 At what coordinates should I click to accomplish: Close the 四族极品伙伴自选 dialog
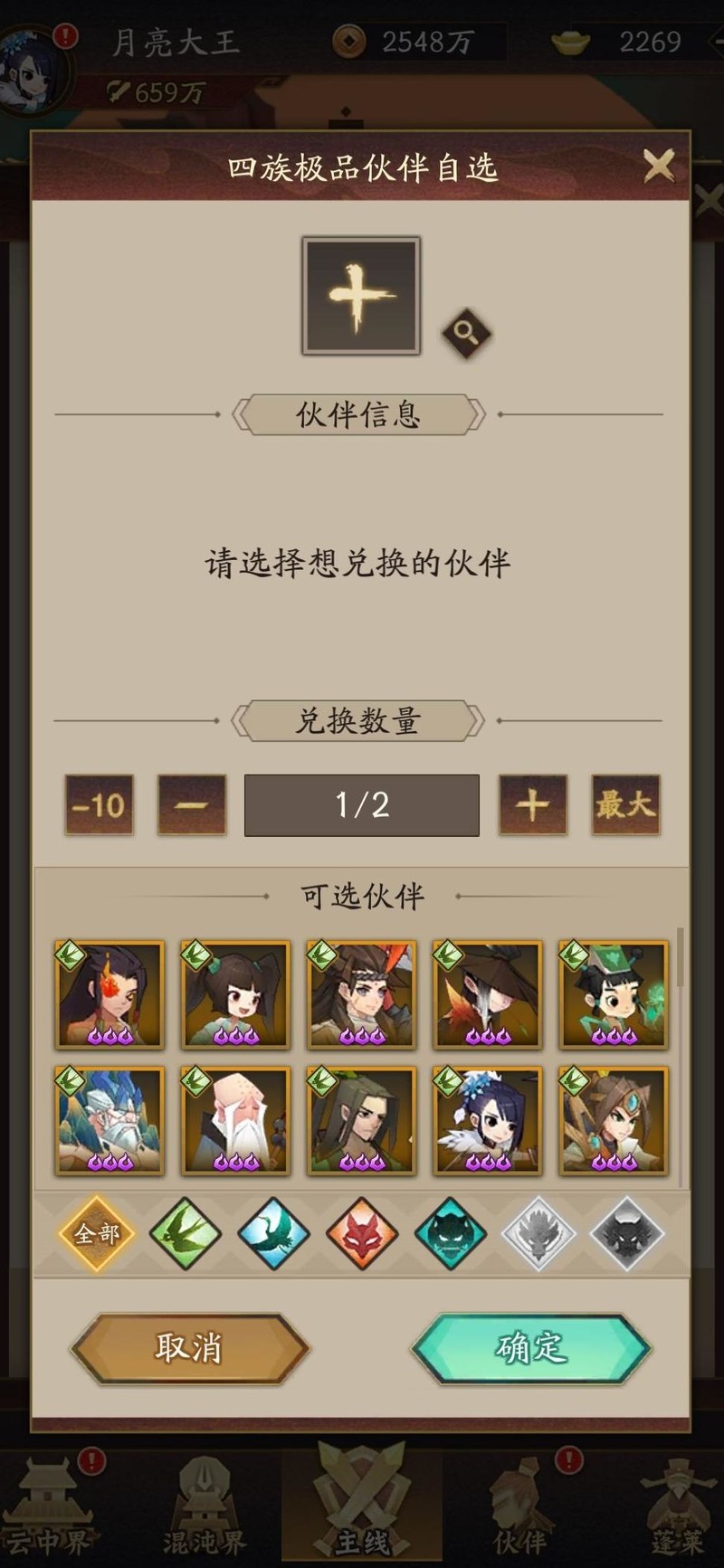coord(658,166)
